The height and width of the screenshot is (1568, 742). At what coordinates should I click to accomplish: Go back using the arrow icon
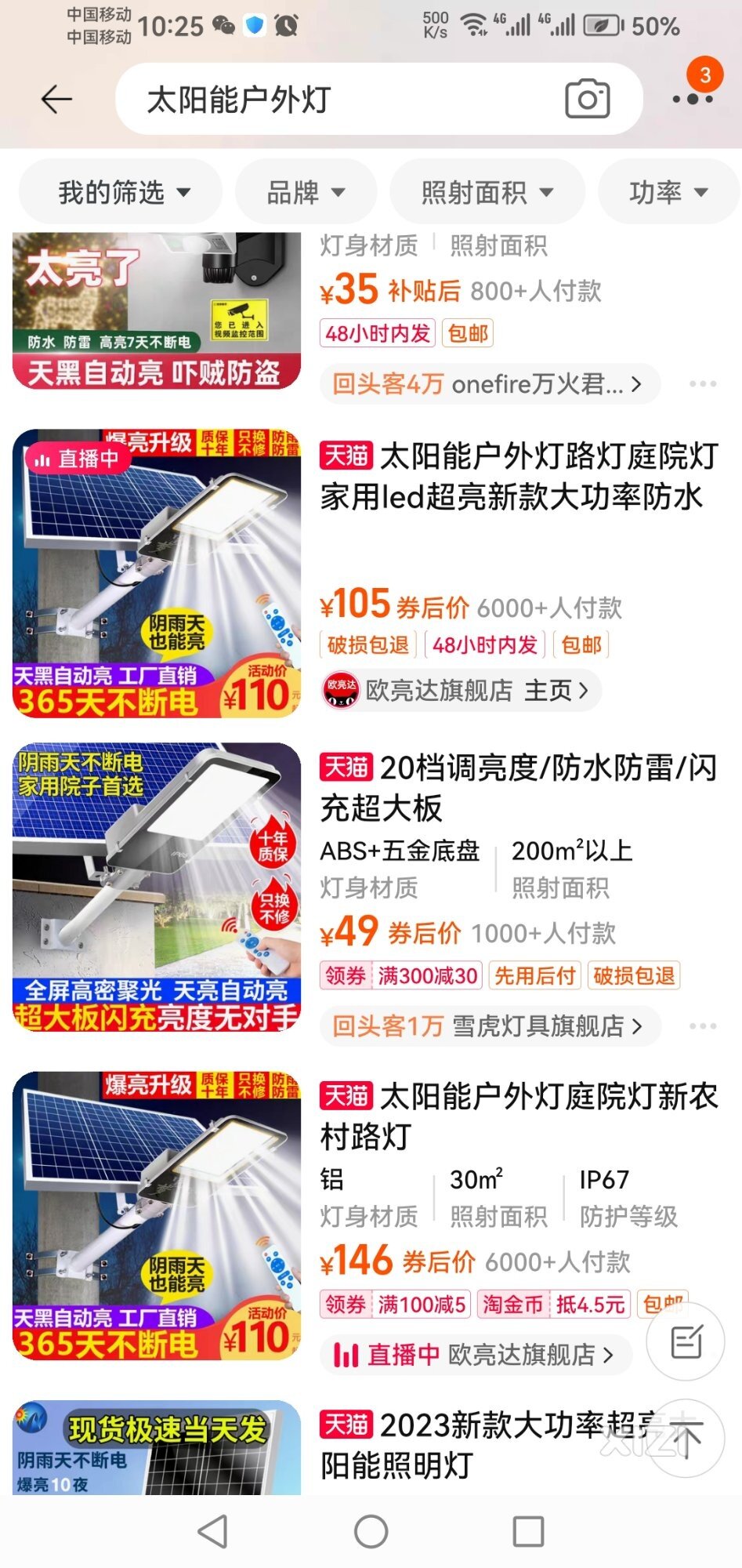tap(56, 100)
